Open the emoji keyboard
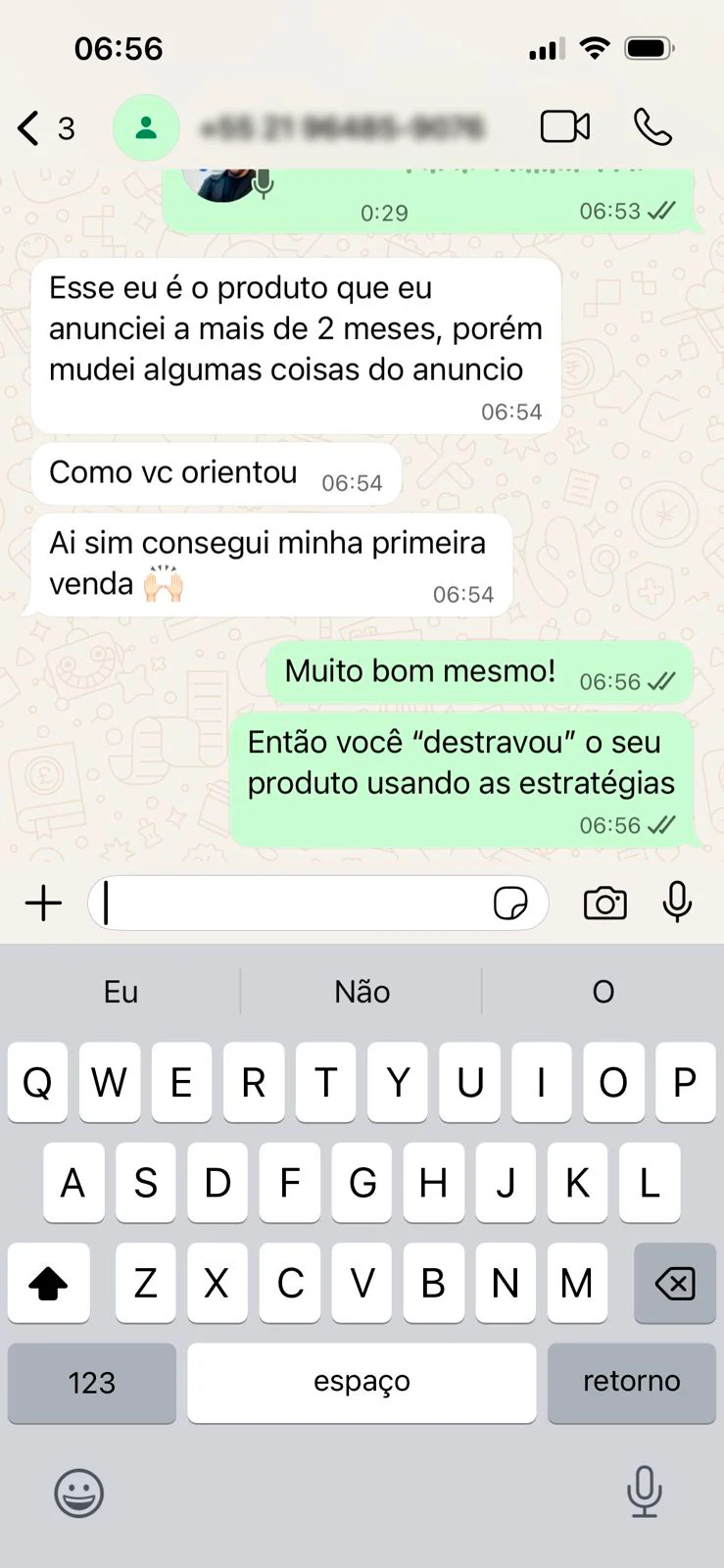The height and width of the screenshot is (1568, 724). tap(78, 1494)
